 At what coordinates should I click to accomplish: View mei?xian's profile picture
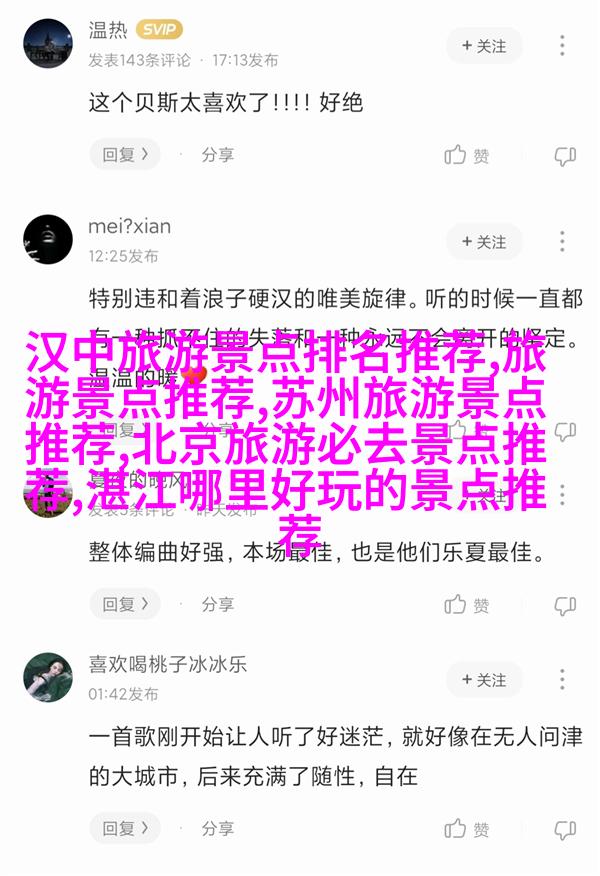(48, 240)
